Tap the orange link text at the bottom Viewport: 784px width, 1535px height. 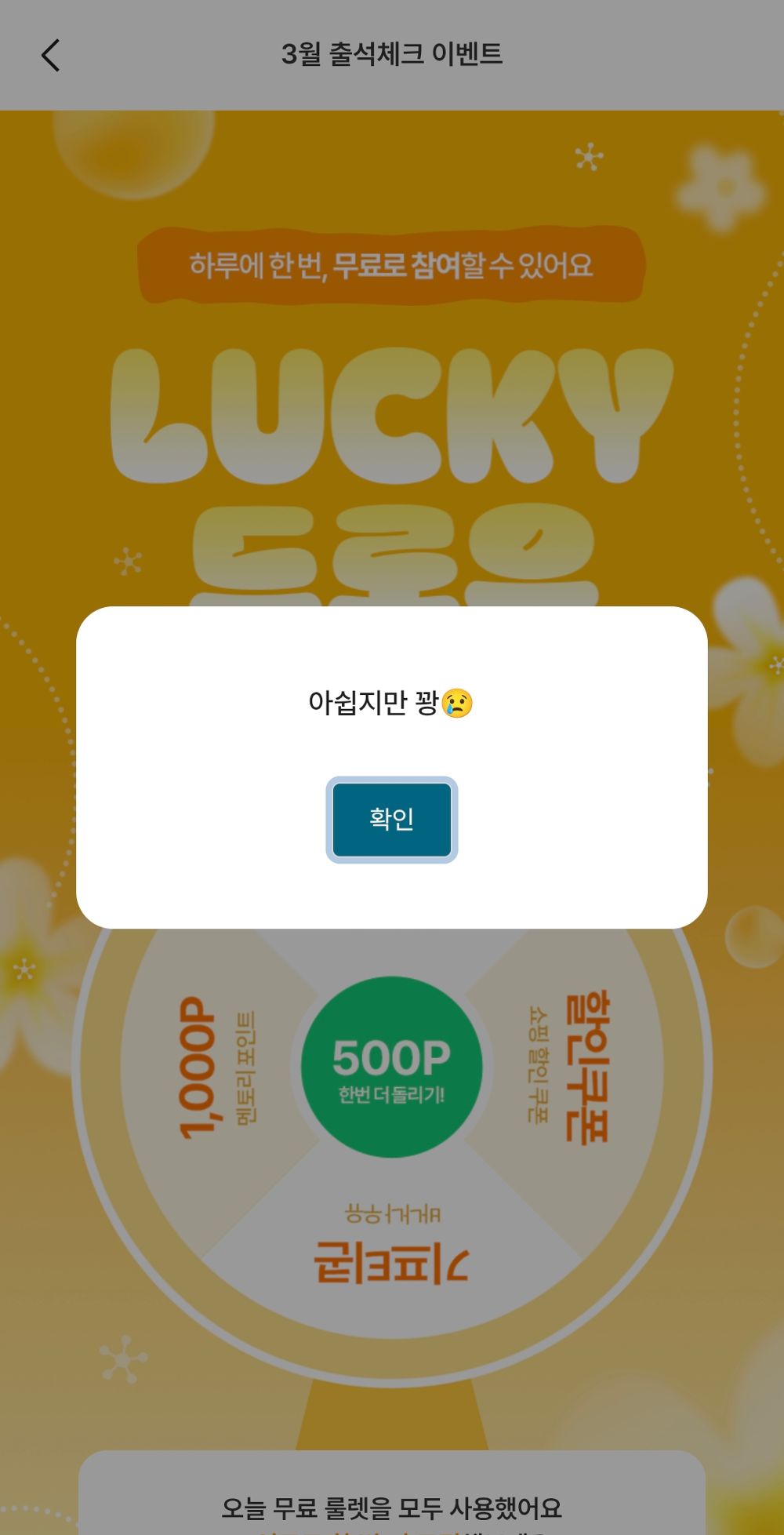392,1530
